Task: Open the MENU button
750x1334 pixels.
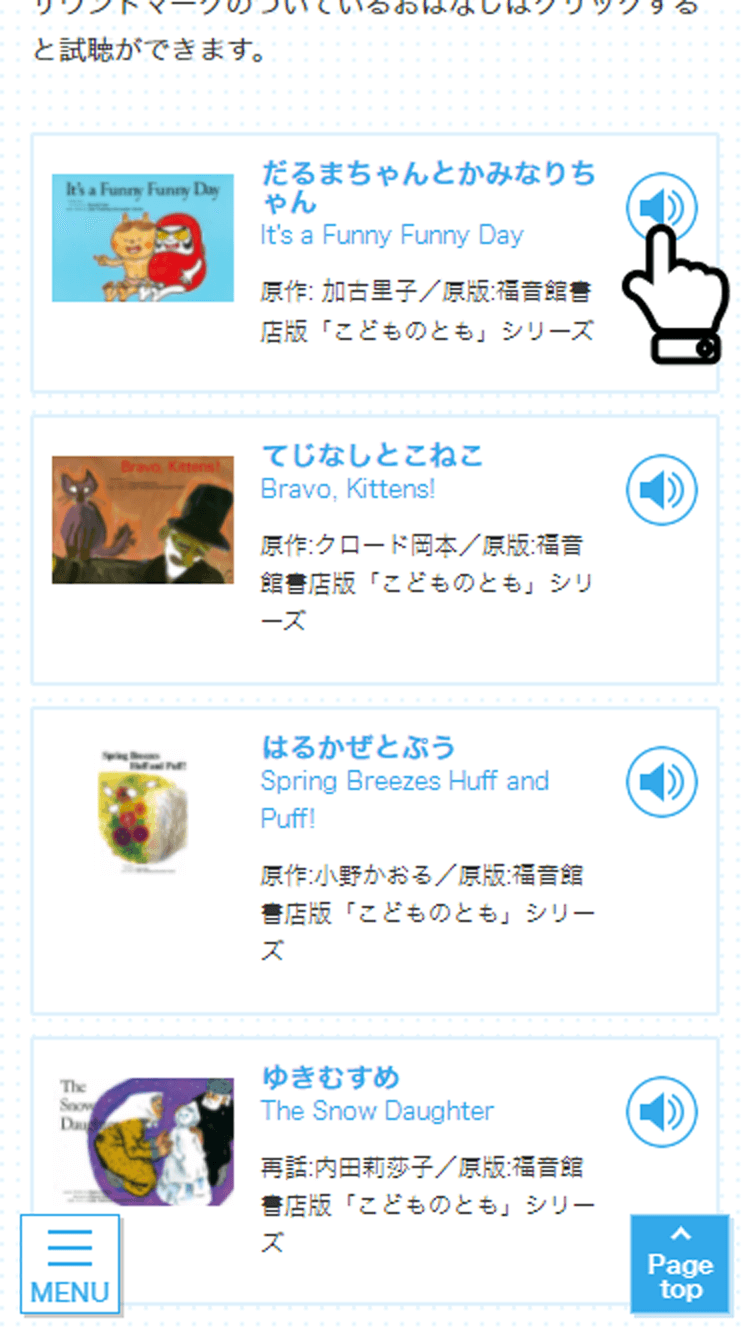Action: pyautogui.click(x=70, y=1264)
